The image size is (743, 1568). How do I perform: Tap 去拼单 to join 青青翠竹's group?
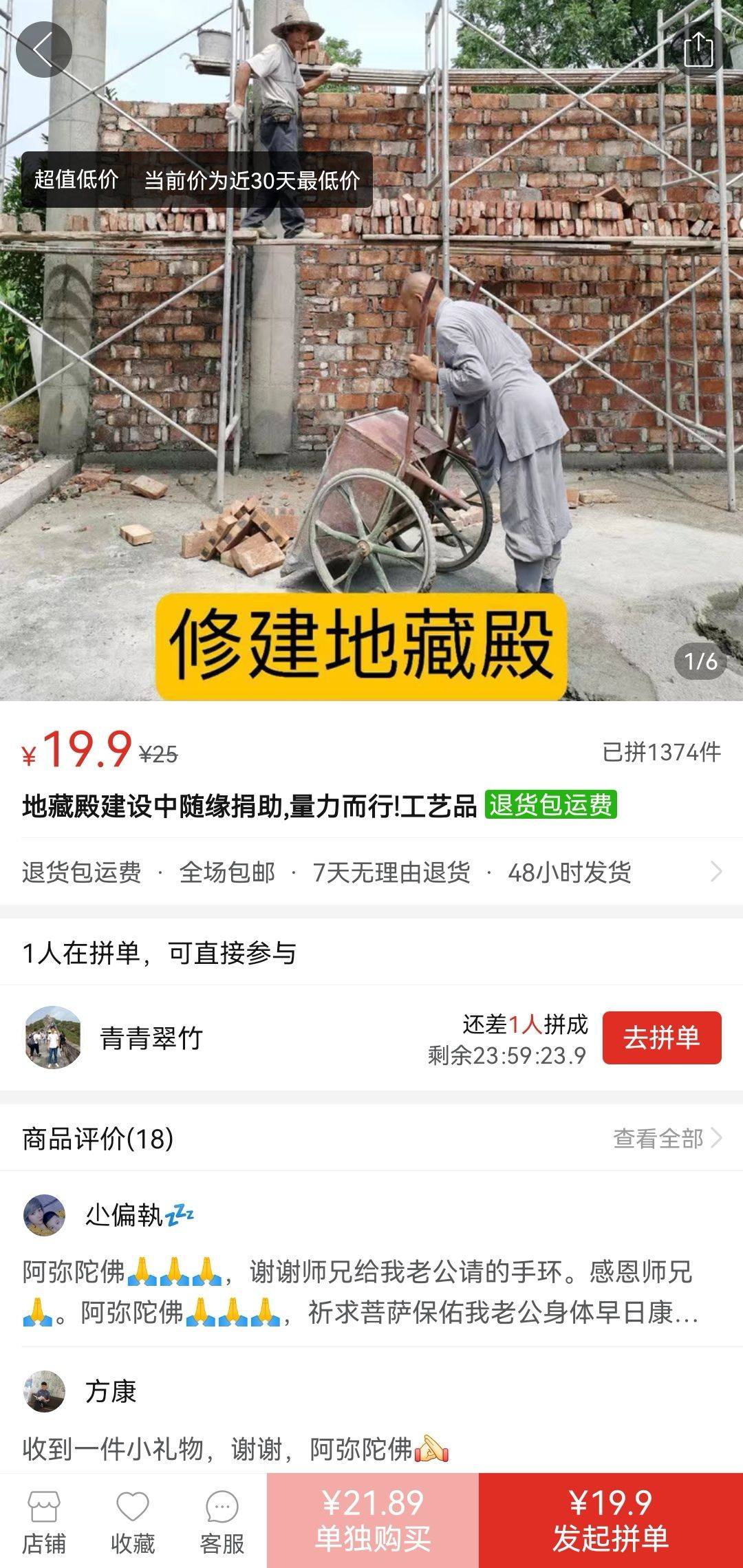[x=661, y=1038]
